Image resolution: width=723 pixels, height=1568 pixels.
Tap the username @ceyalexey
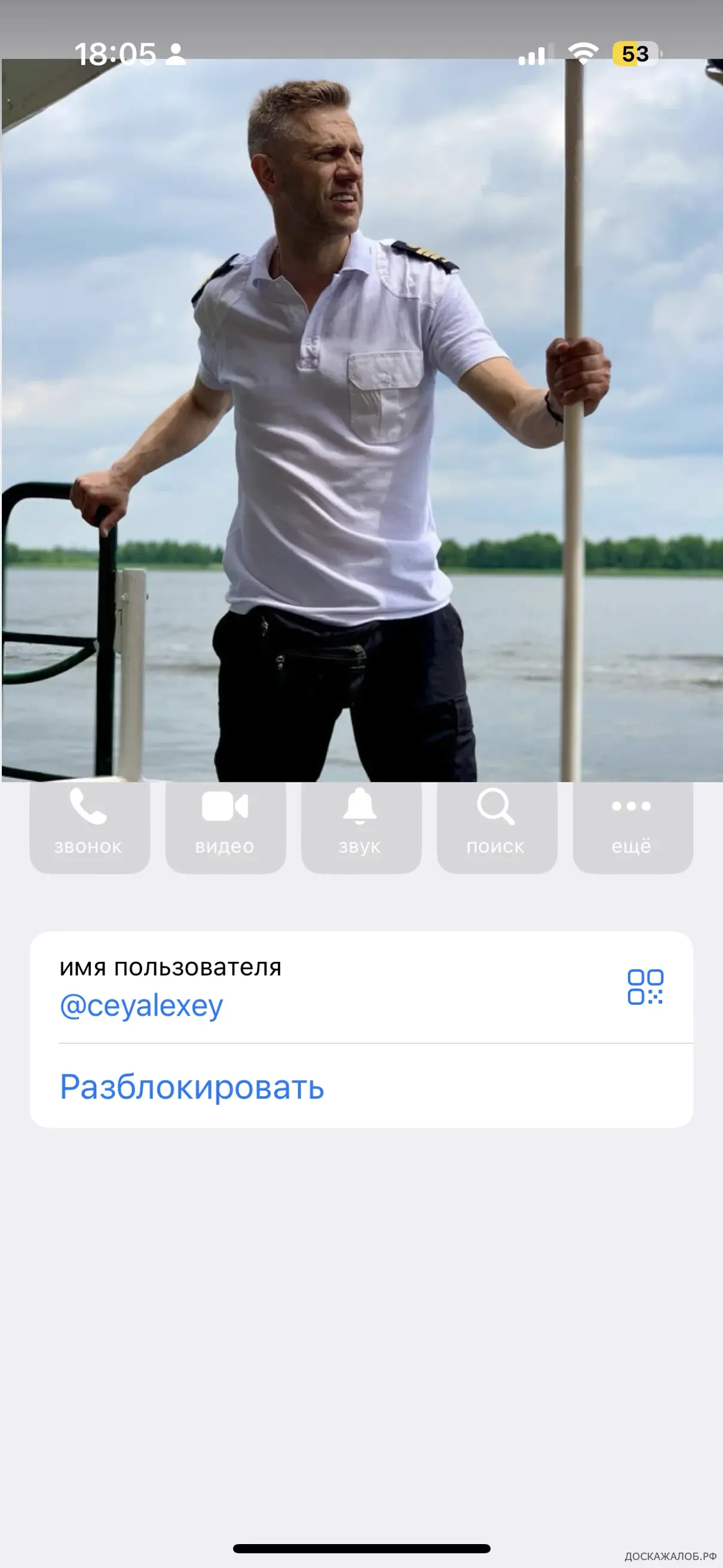click(x=141, y=1005)
